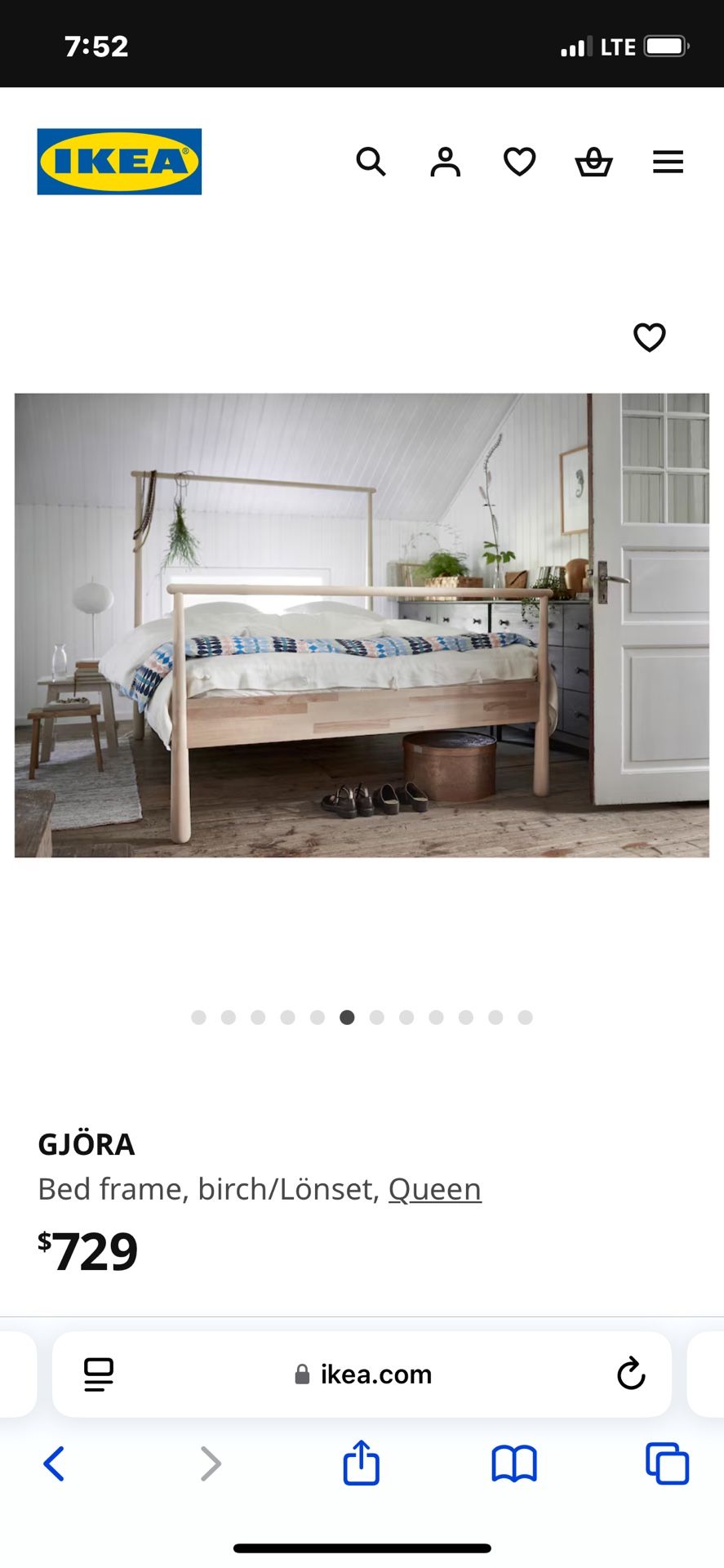Navigate back with the blue arrow
The height and width of the screenshot is (1568, 724).
click(55, 1464)
